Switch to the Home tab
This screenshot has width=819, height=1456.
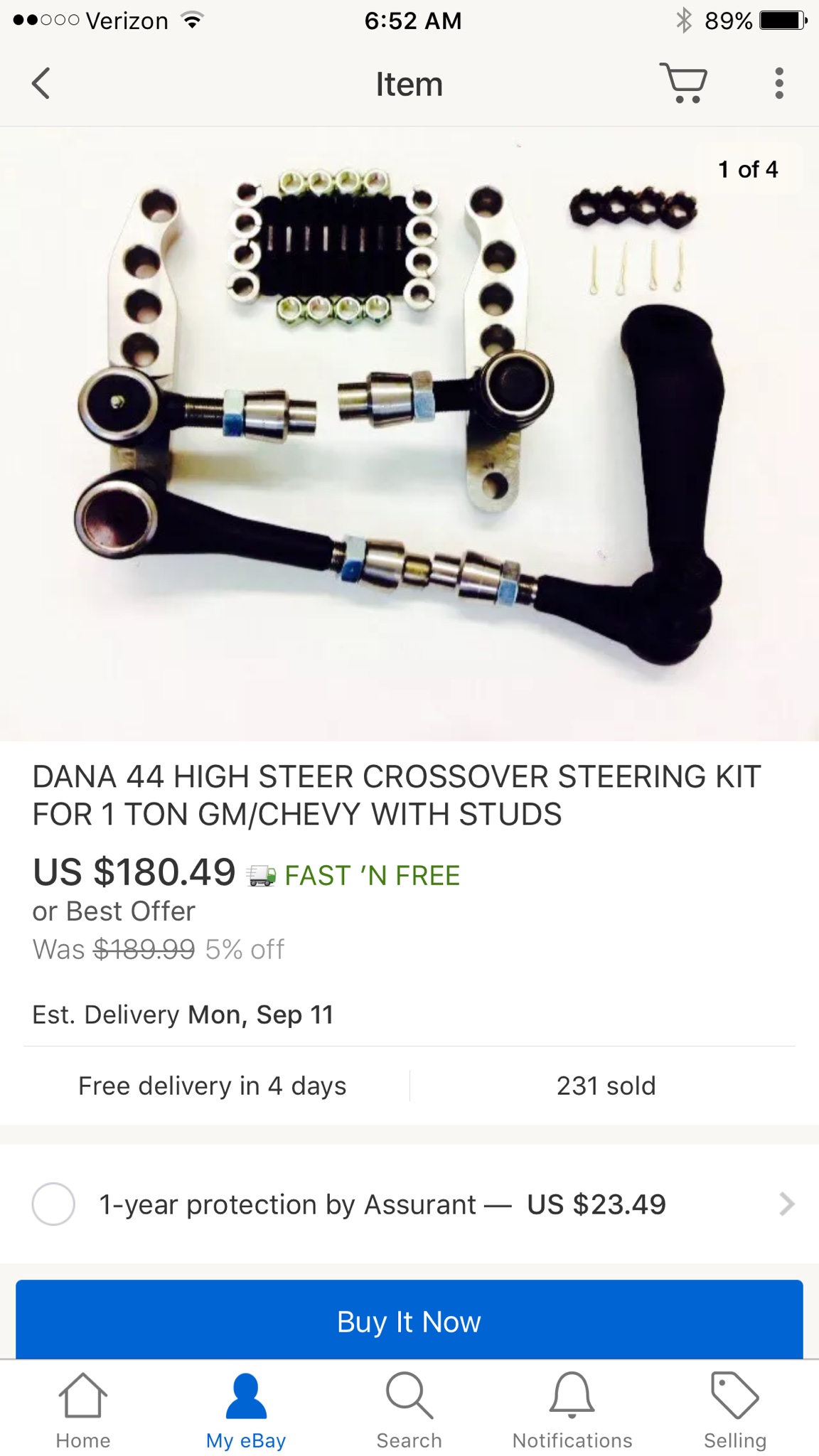click(x=82, y=1410)
